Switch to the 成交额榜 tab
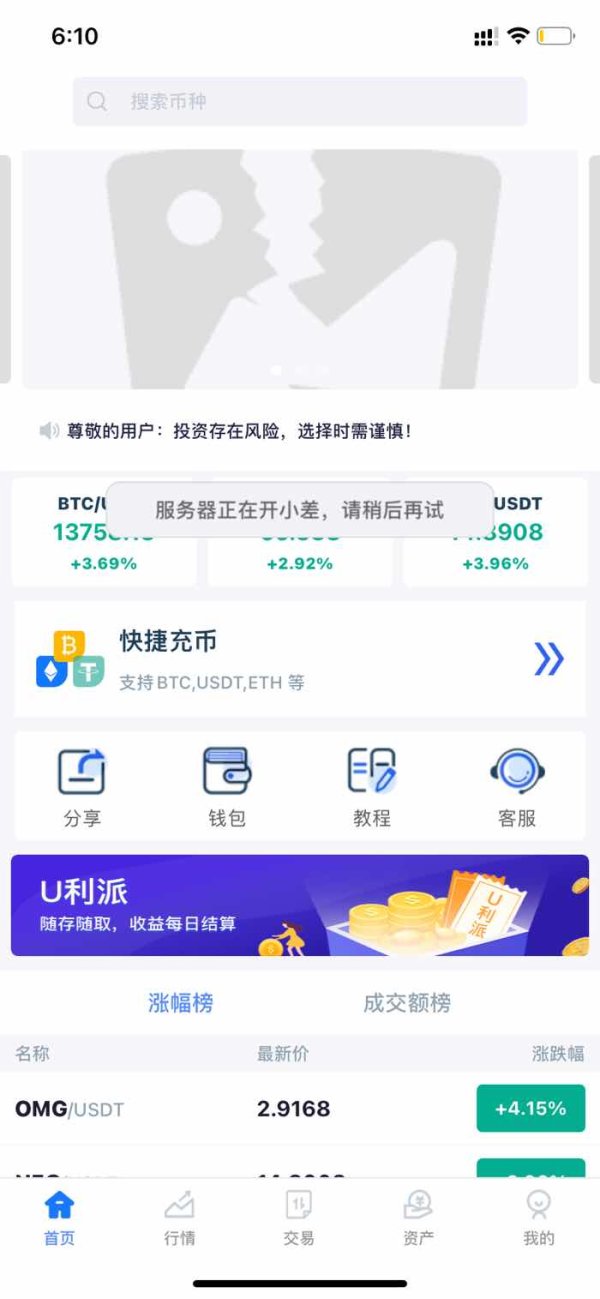This screenshot has width=600, height=1299. coord(407,1002)
